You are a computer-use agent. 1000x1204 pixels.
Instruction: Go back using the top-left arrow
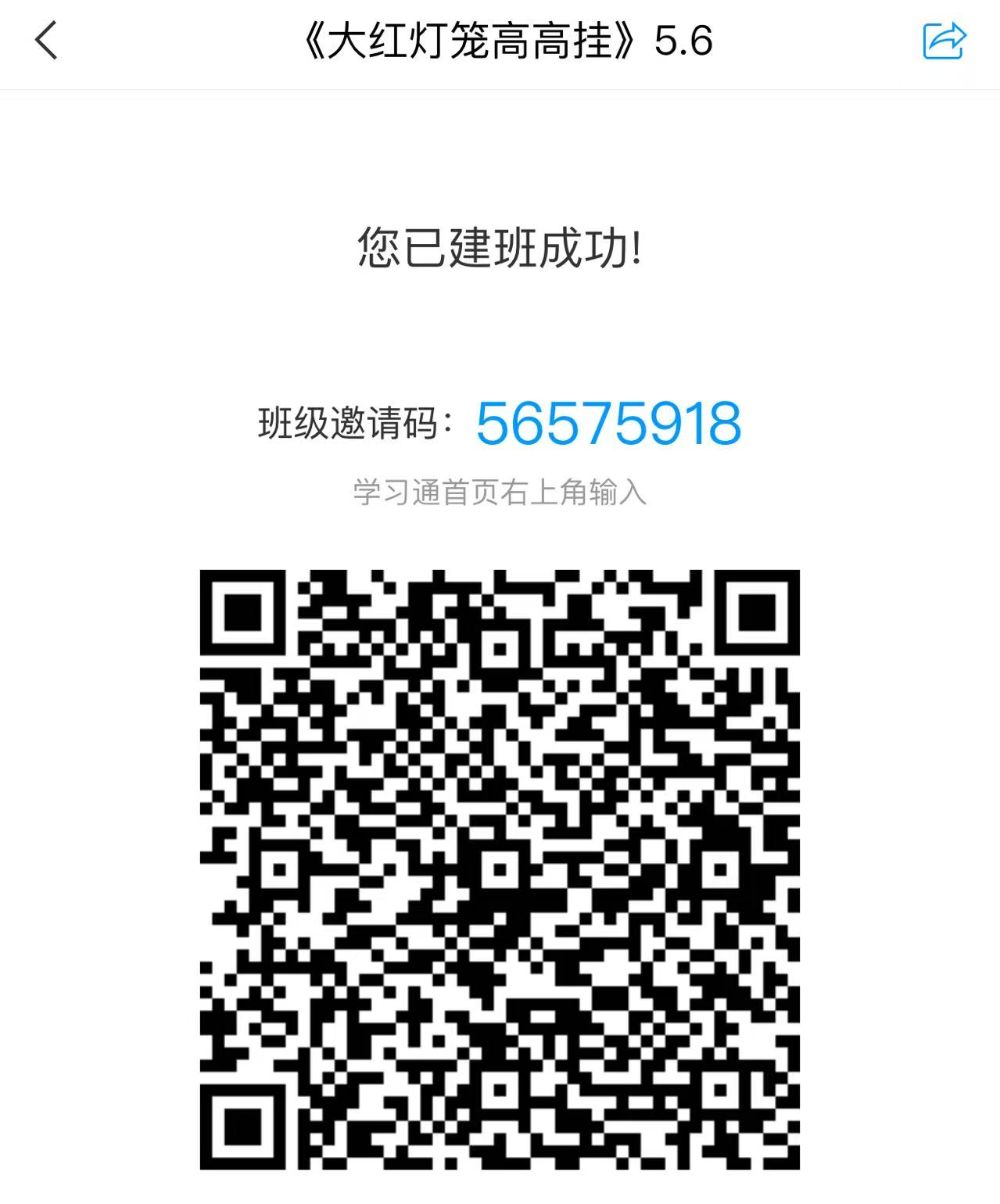click(46, 41)
